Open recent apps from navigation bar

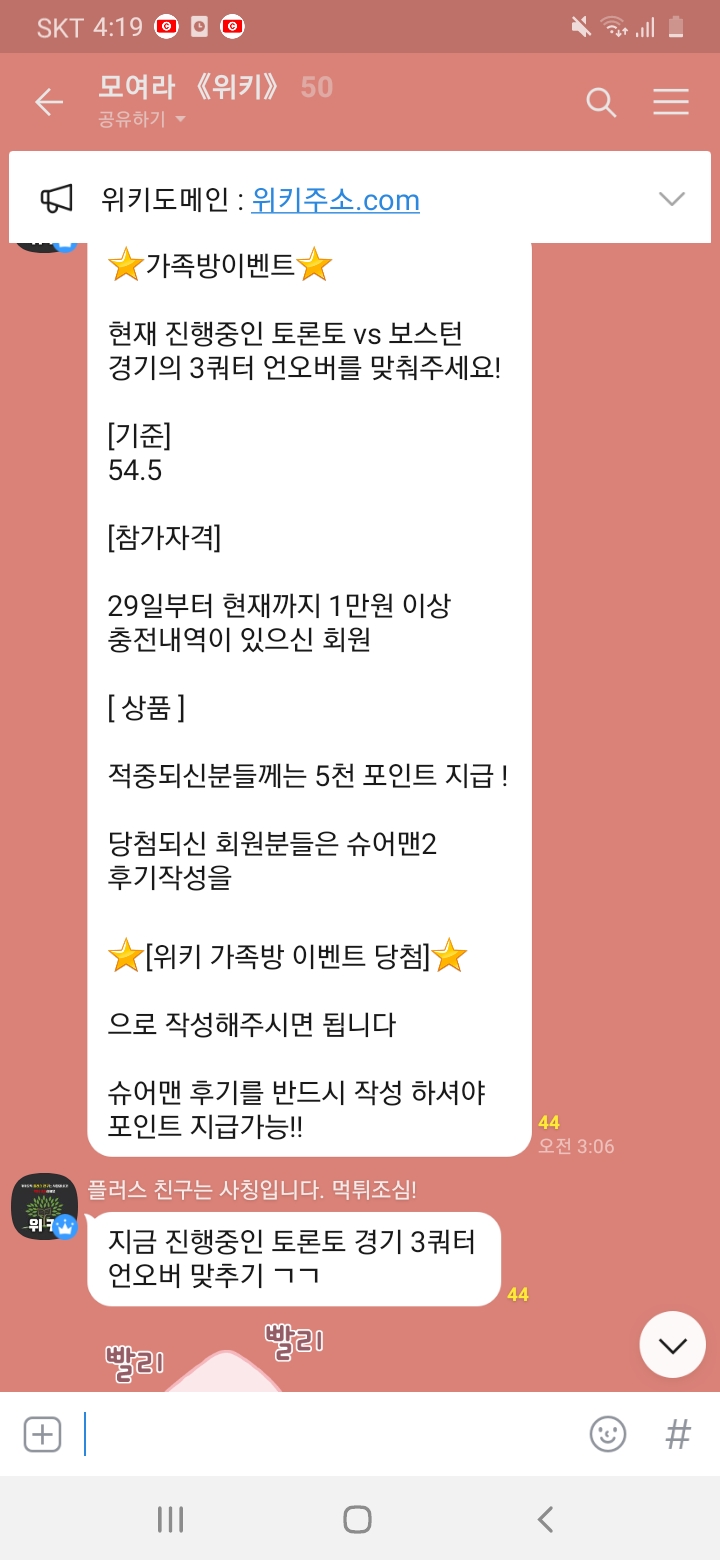click(171, 1520)
